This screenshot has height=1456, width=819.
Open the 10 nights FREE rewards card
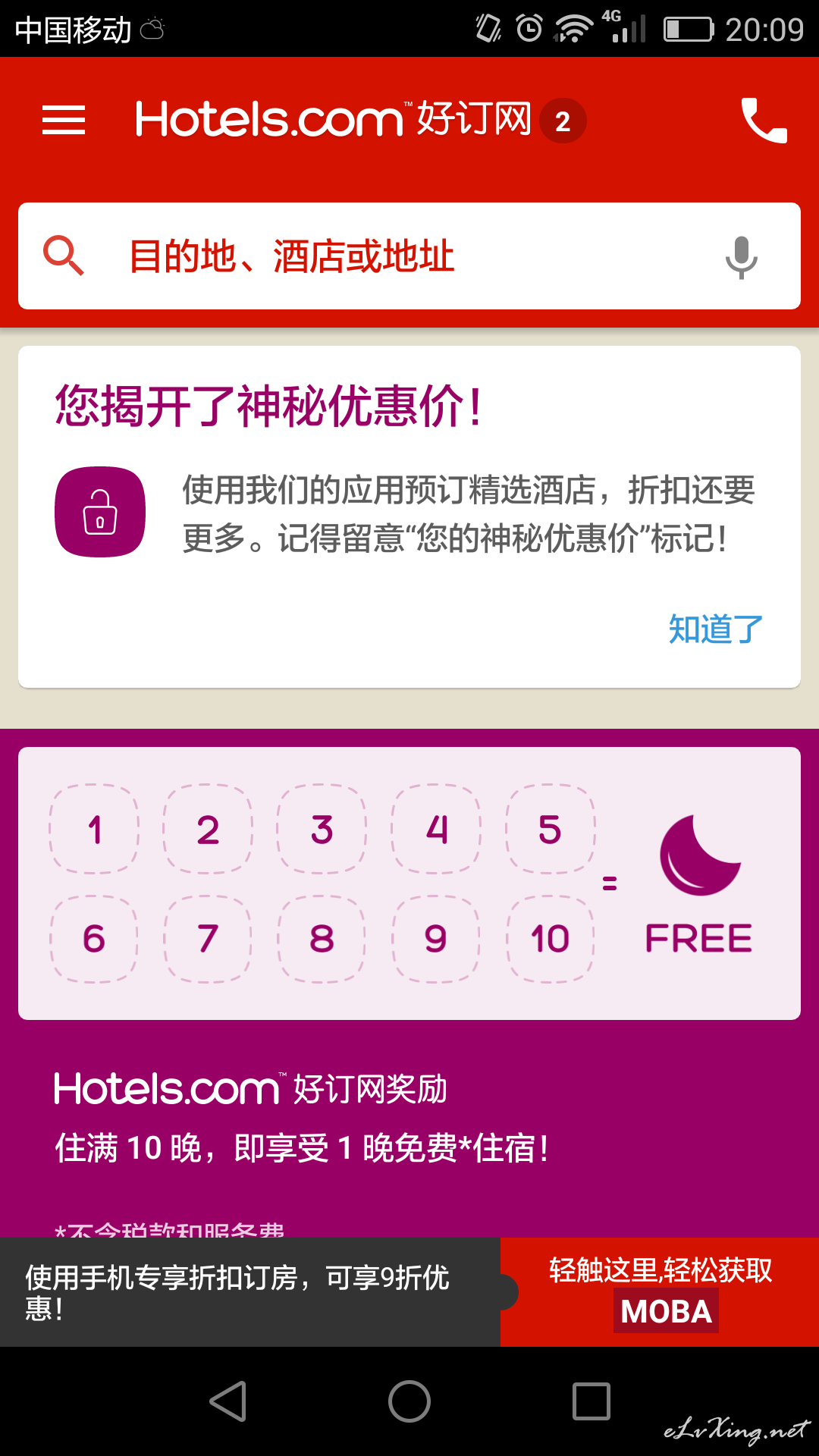coord(409,883)
